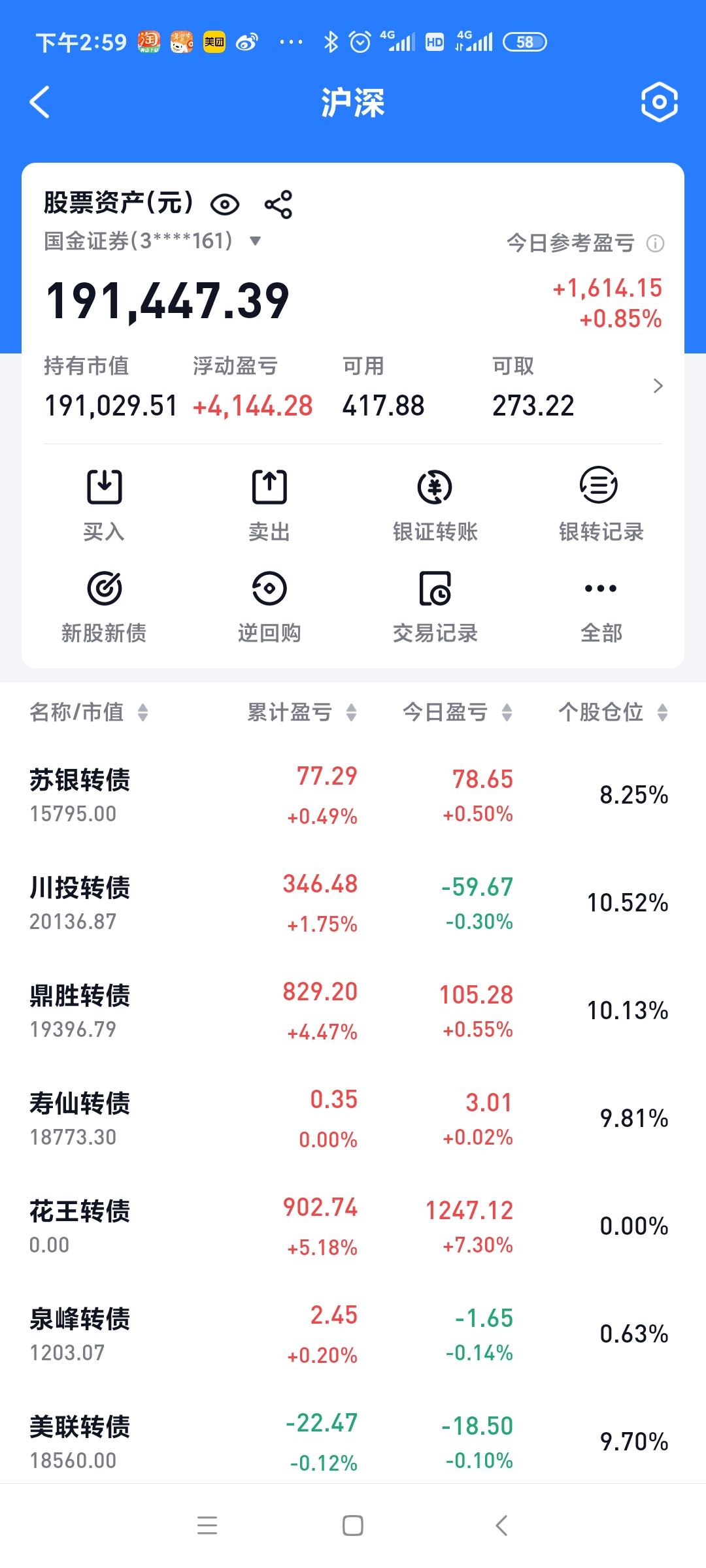Share the stock assets summary
Screen dimensions: 706x1568
tap(278, 204)
